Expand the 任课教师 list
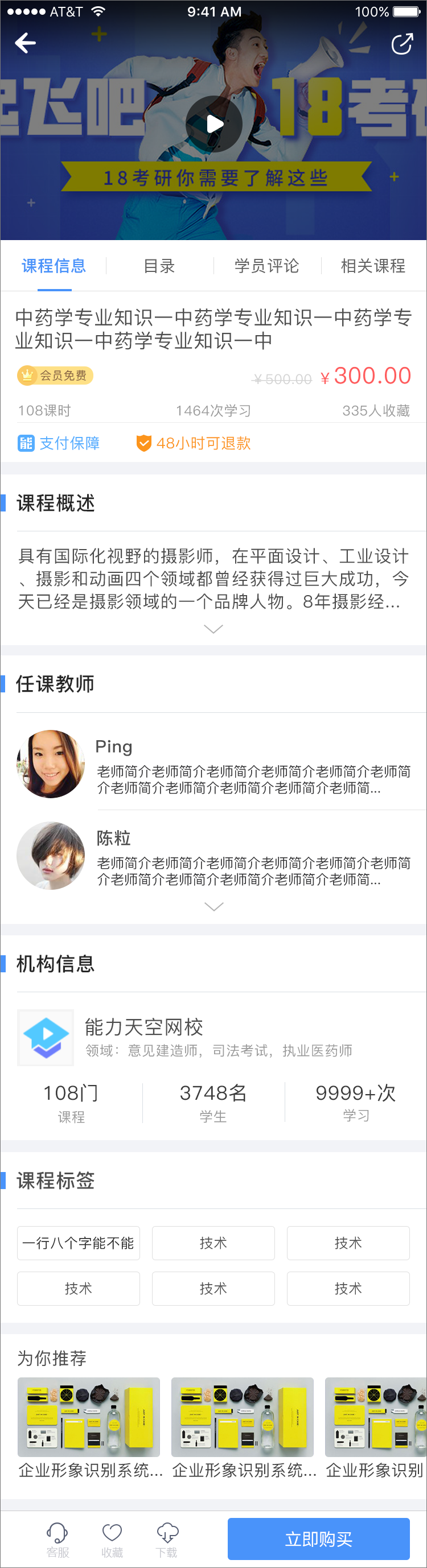 tap(213, 906)
